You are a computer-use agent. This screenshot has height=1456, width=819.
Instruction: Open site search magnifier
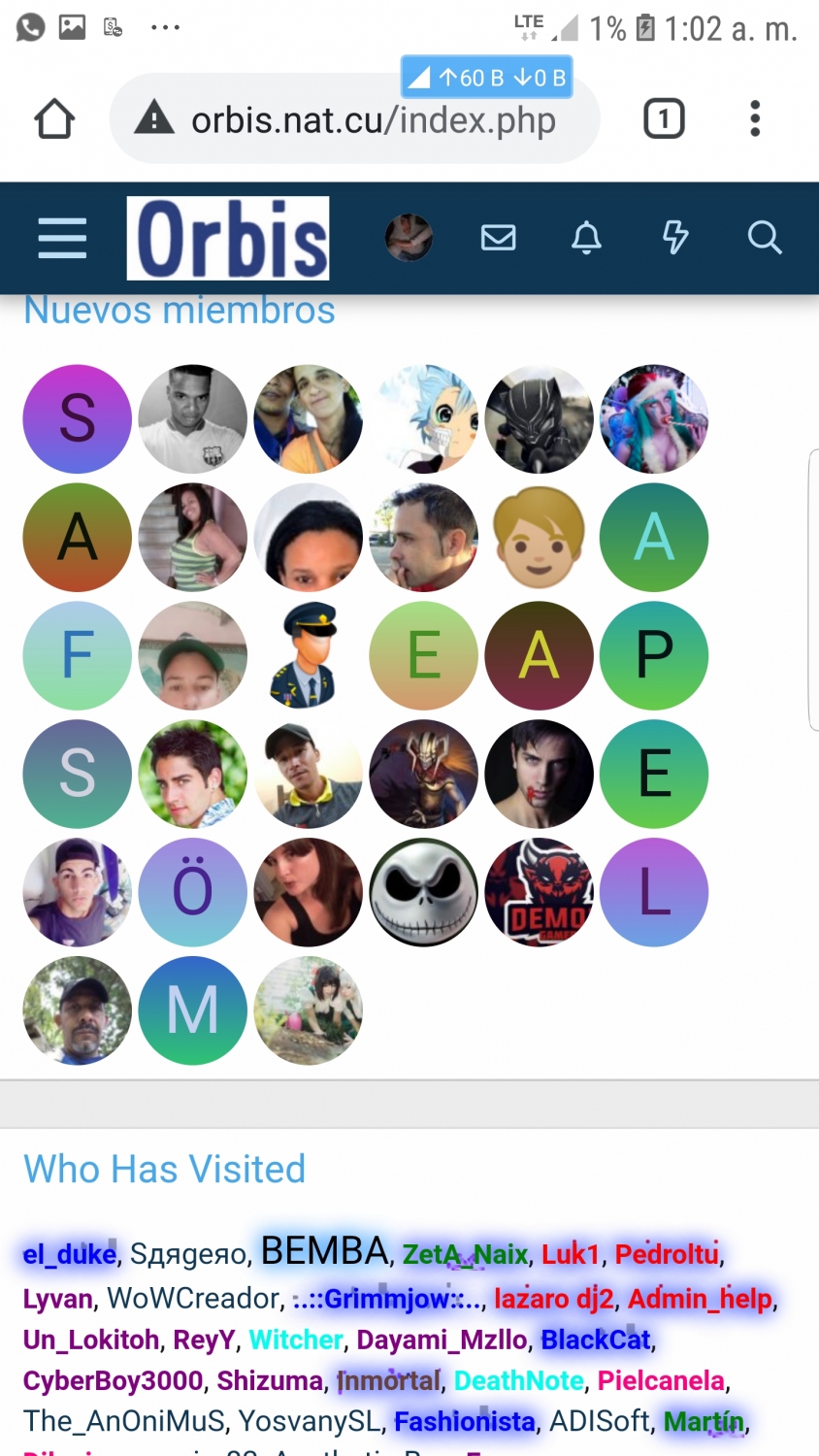(x=765, y=238)
